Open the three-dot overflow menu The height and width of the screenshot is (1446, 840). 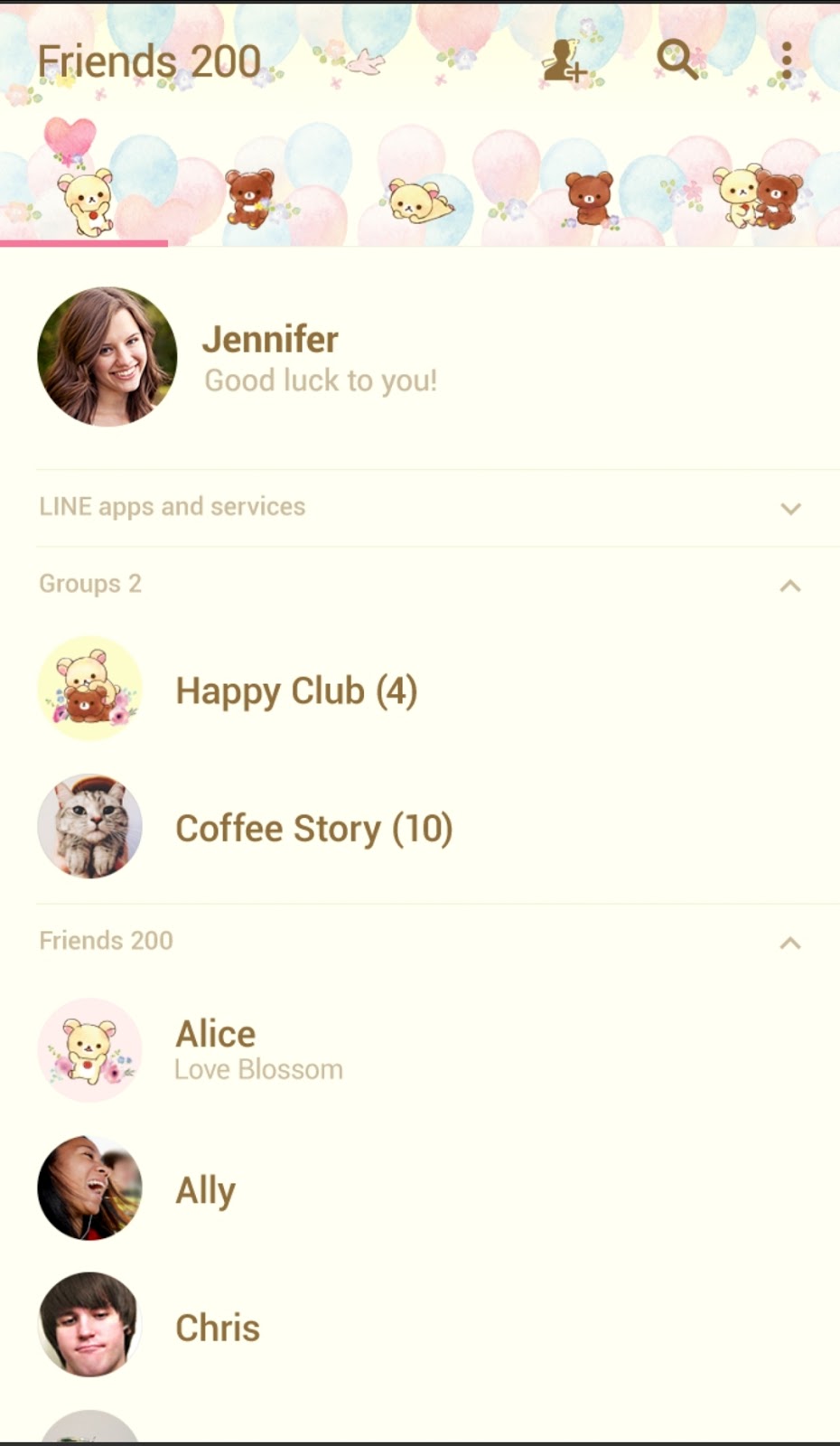point(787,61)
